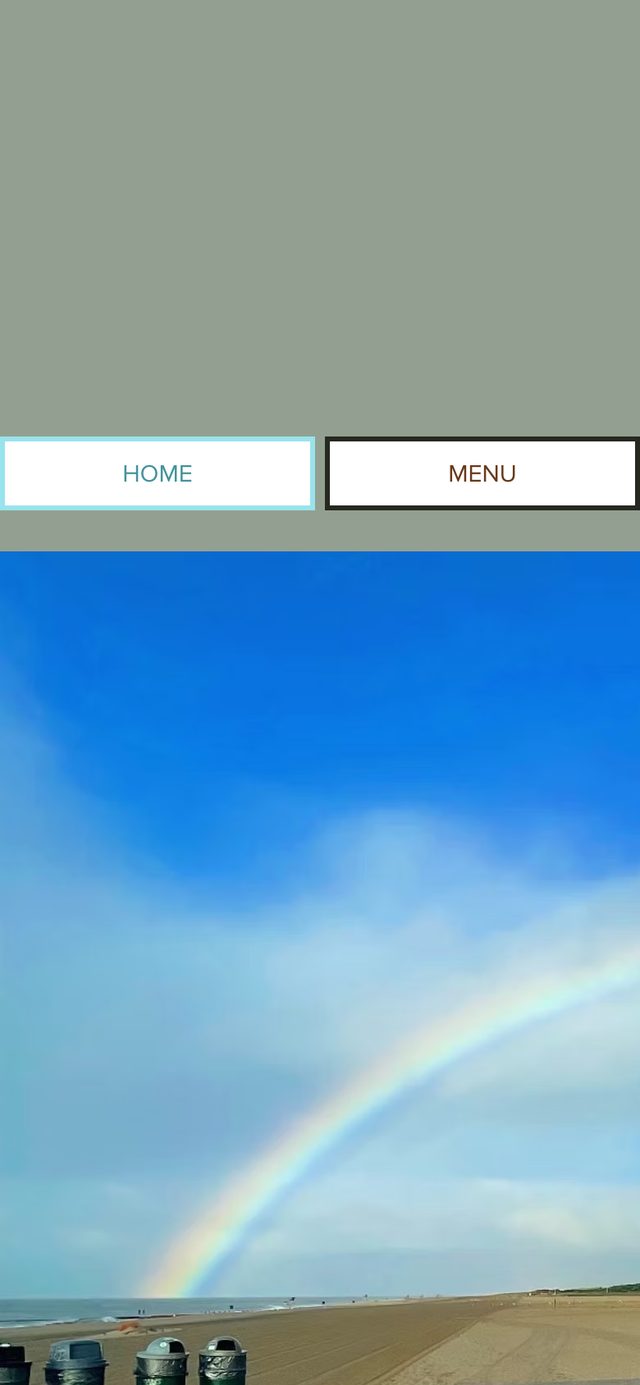The height and width of the screenshot is (1385, 640).
Task: Tap the HOME button
Action: click(157, 473)
